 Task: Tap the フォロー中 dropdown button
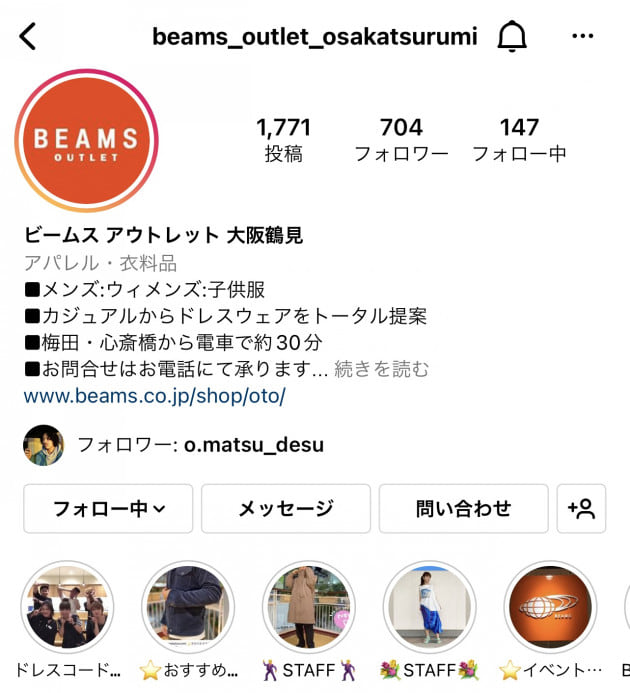108,508
